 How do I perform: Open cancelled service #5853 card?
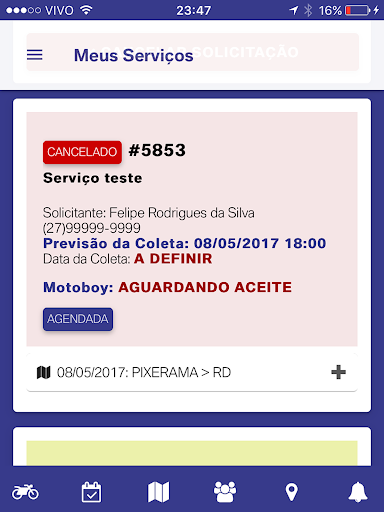(x=192, y=229)
